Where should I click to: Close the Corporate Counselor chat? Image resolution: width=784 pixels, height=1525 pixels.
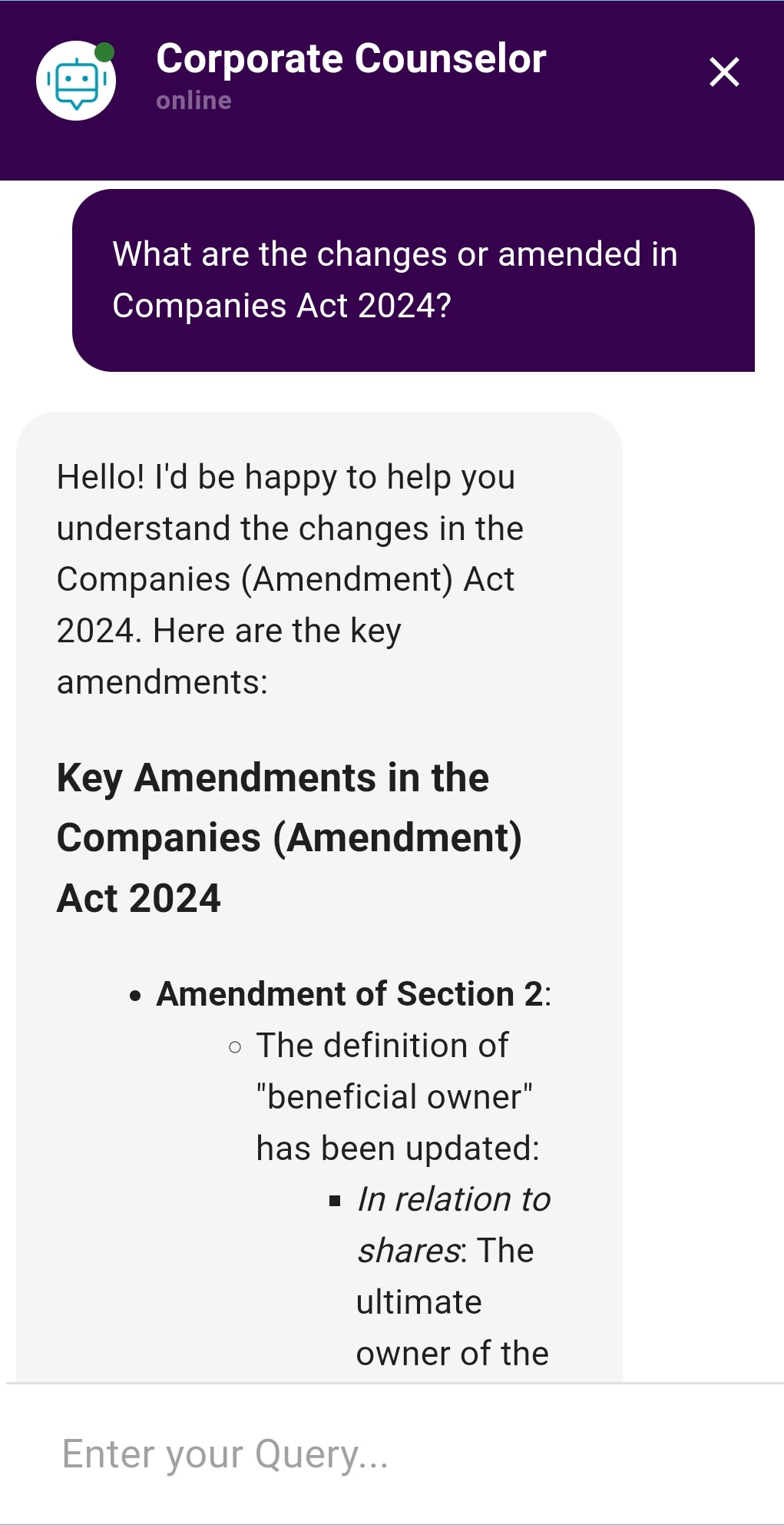tap(723, 72)
